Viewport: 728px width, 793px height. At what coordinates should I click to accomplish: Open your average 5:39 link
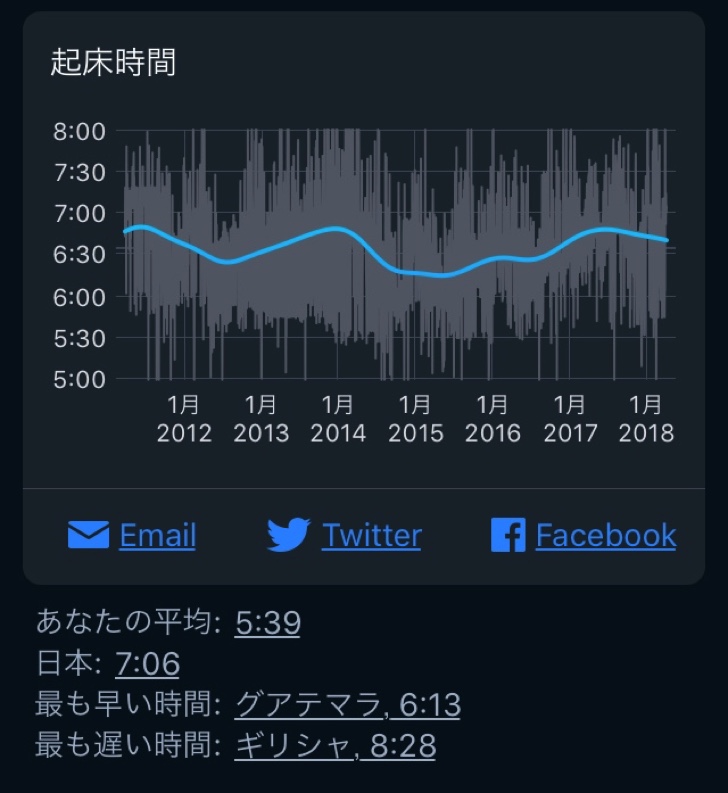tap(268, 623)
